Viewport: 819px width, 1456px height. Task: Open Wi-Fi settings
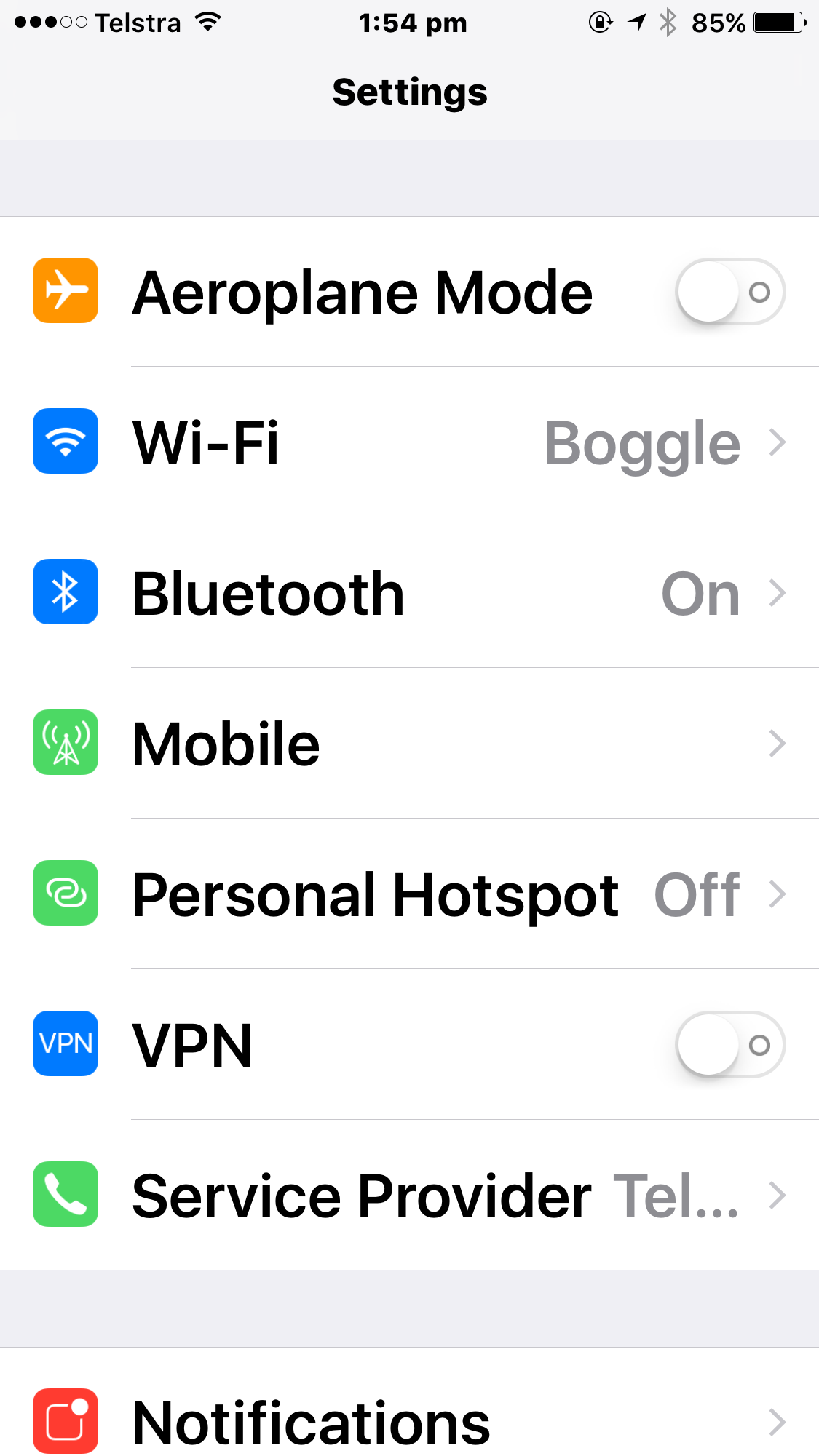(409, 442)
